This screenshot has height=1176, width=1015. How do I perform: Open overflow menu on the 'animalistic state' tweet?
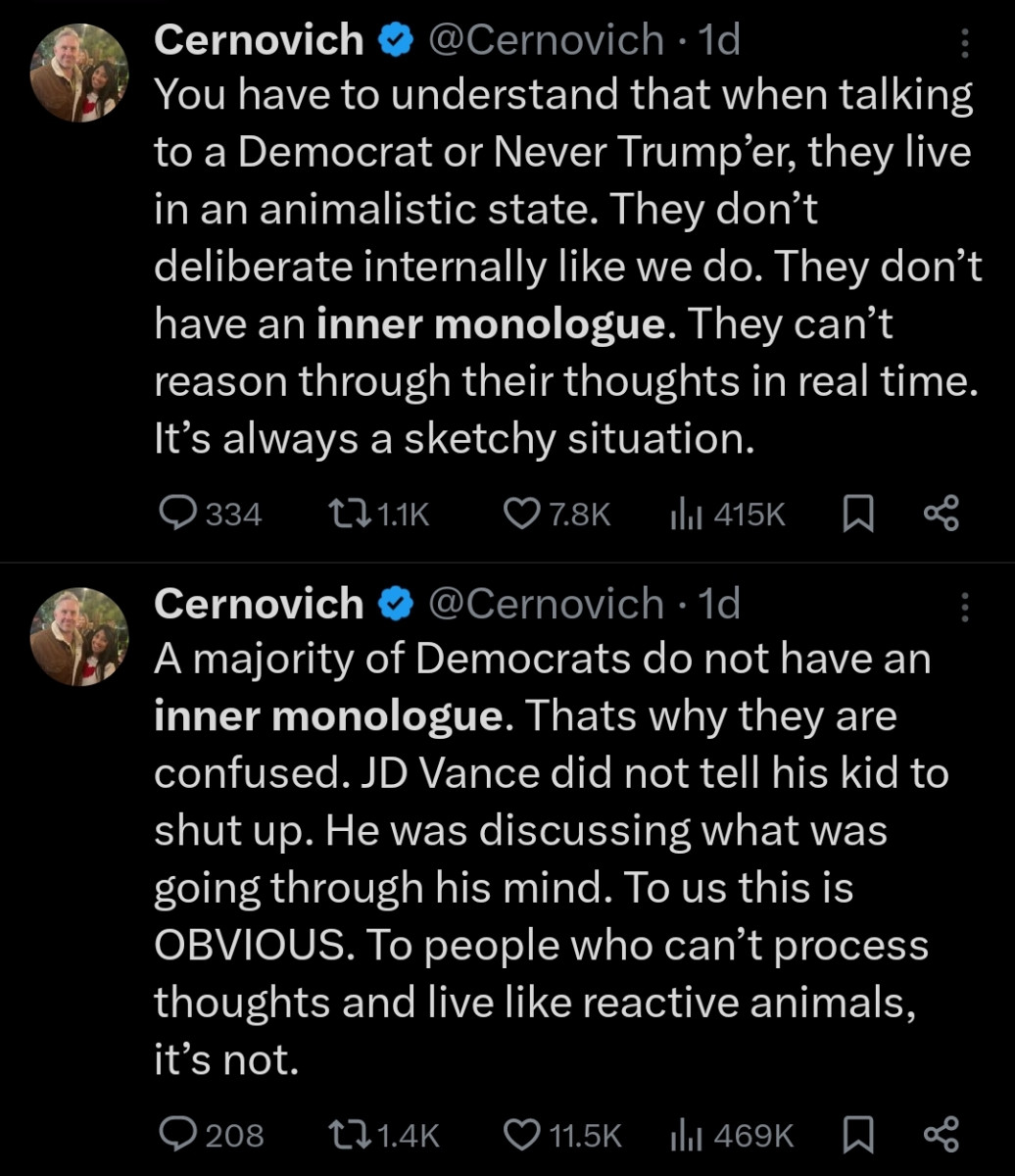click(965, 43)
